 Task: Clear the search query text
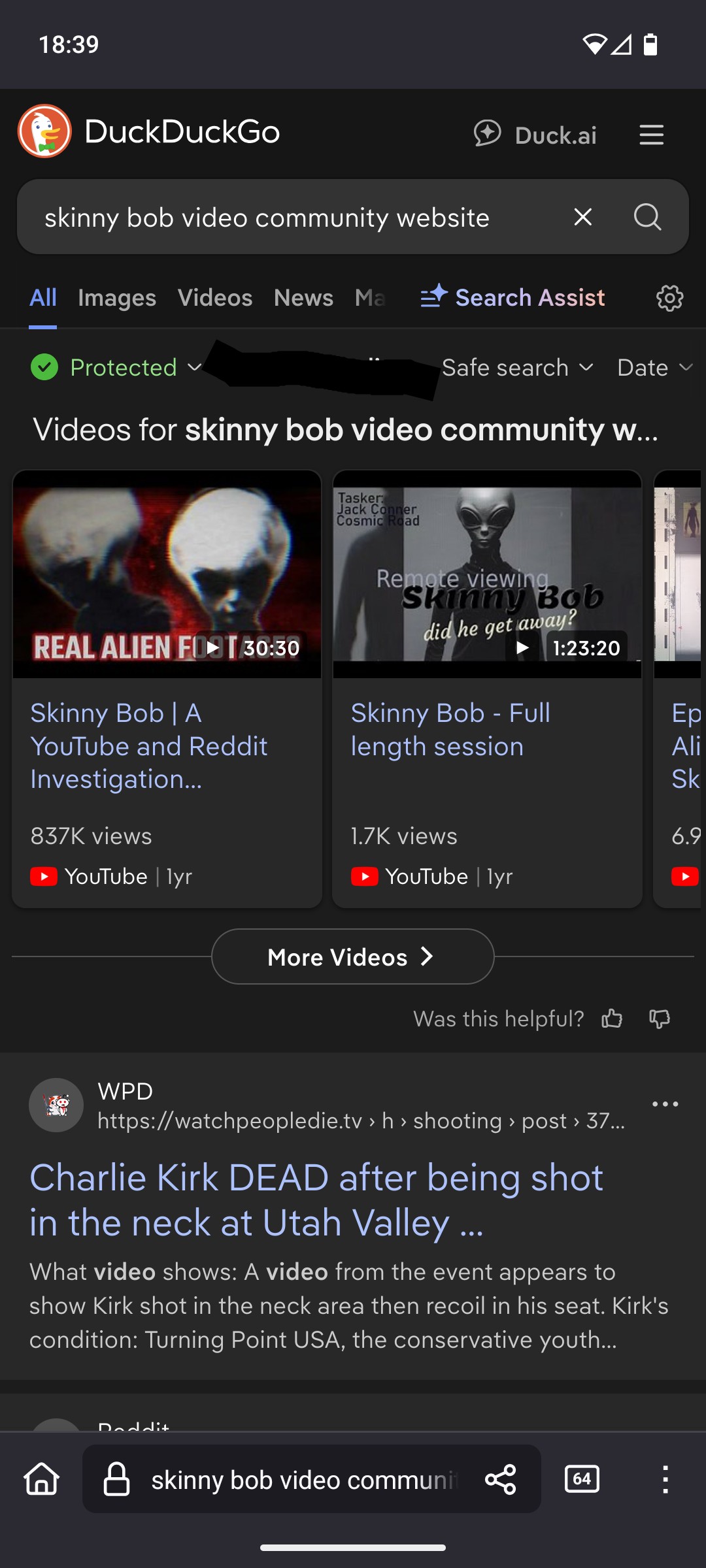(x=582, y=217)
